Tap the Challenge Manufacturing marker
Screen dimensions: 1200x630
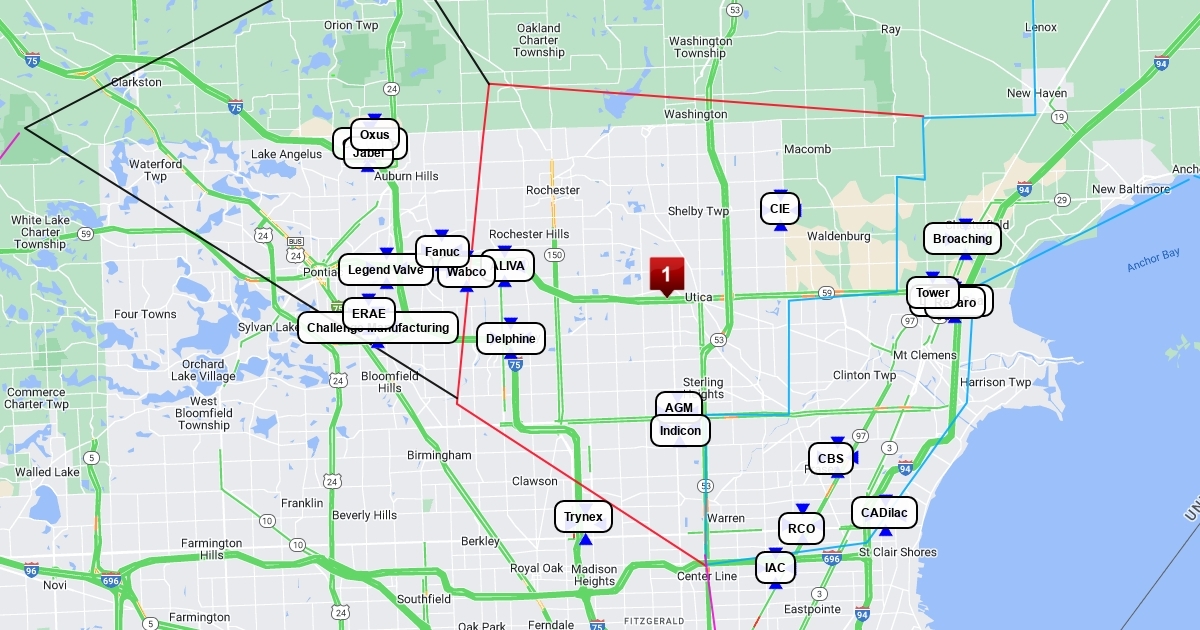coord(377,328)
